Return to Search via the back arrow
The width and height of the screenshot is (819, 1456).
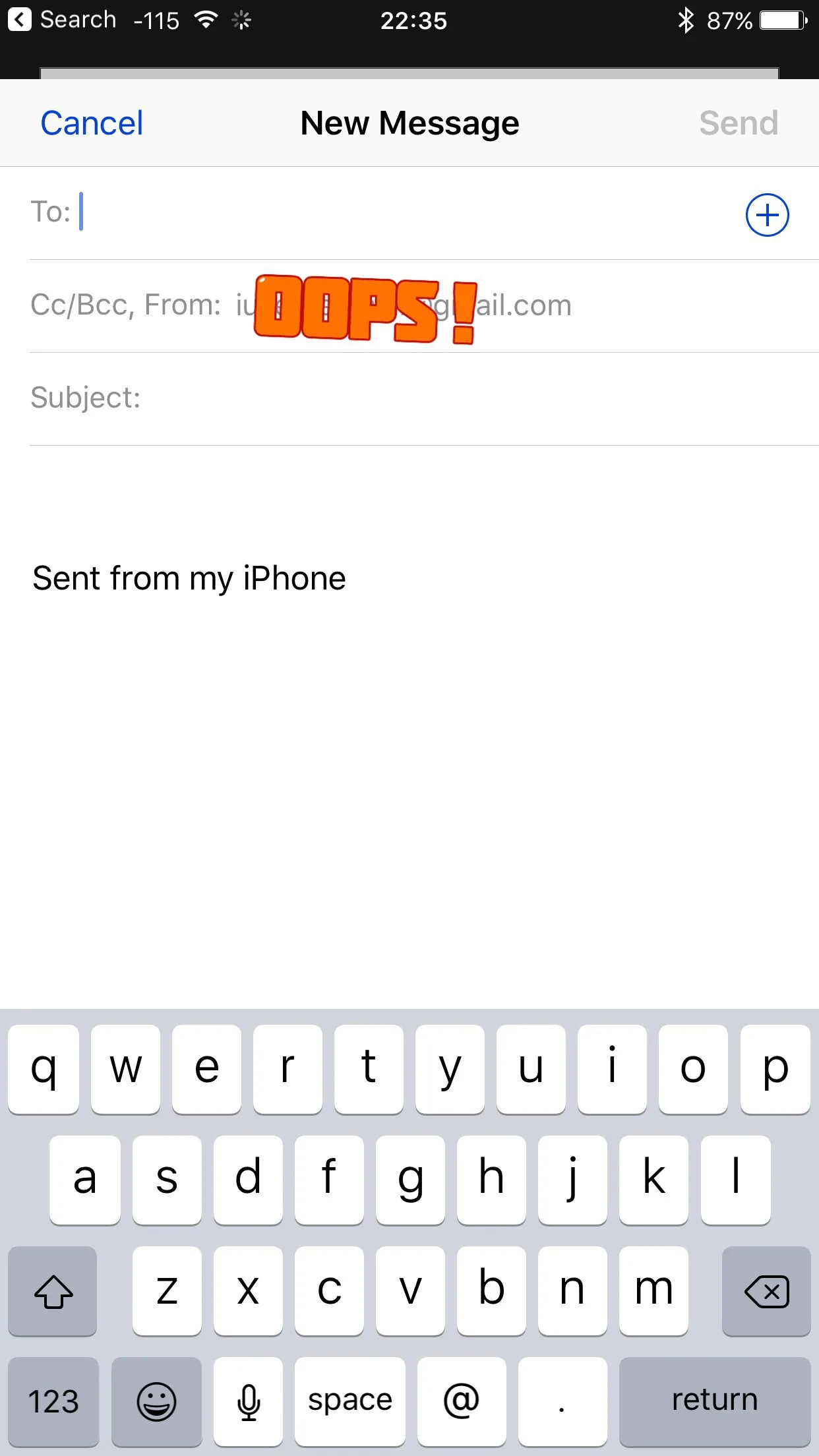coord(20,20)
